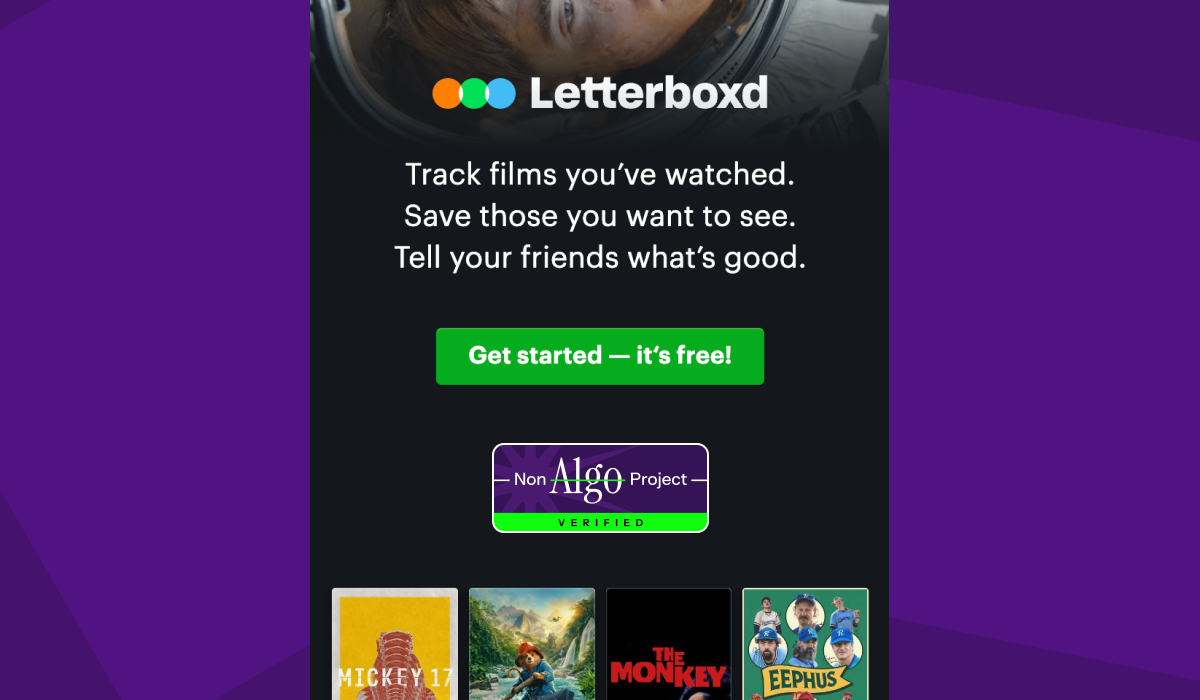Open the Eephus film poster
Image resolution: width=1200 pixels, height=700 pixels.
805,644
